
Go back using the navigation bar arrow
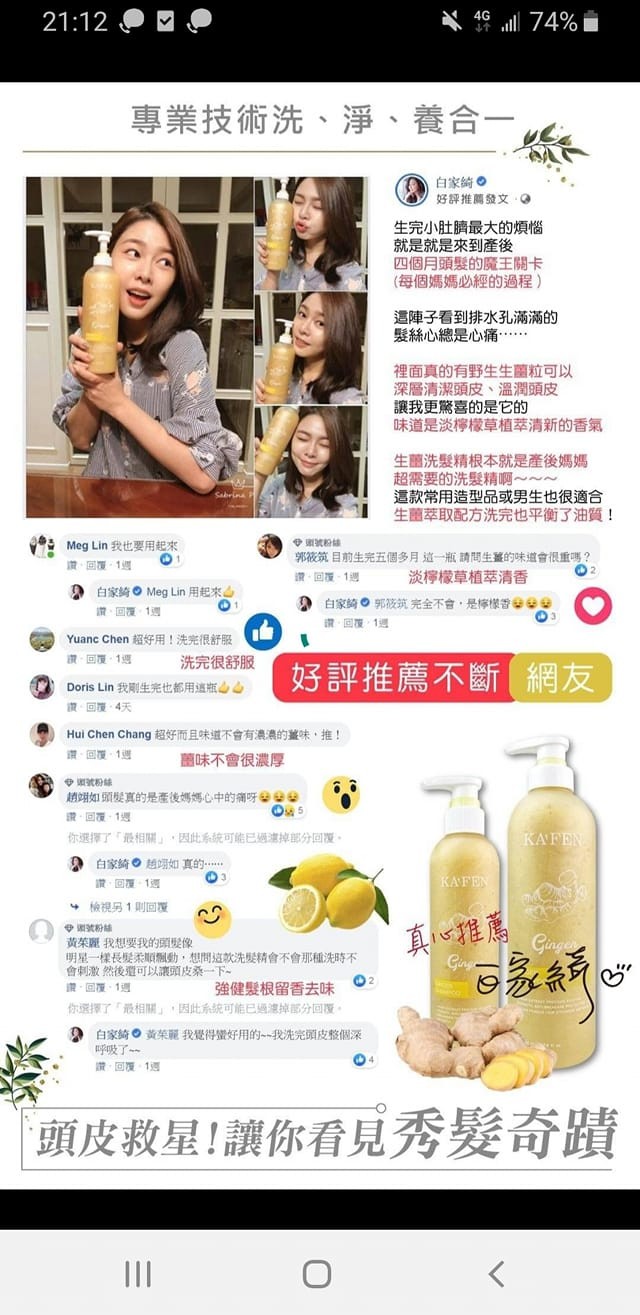pos(497,1273)
